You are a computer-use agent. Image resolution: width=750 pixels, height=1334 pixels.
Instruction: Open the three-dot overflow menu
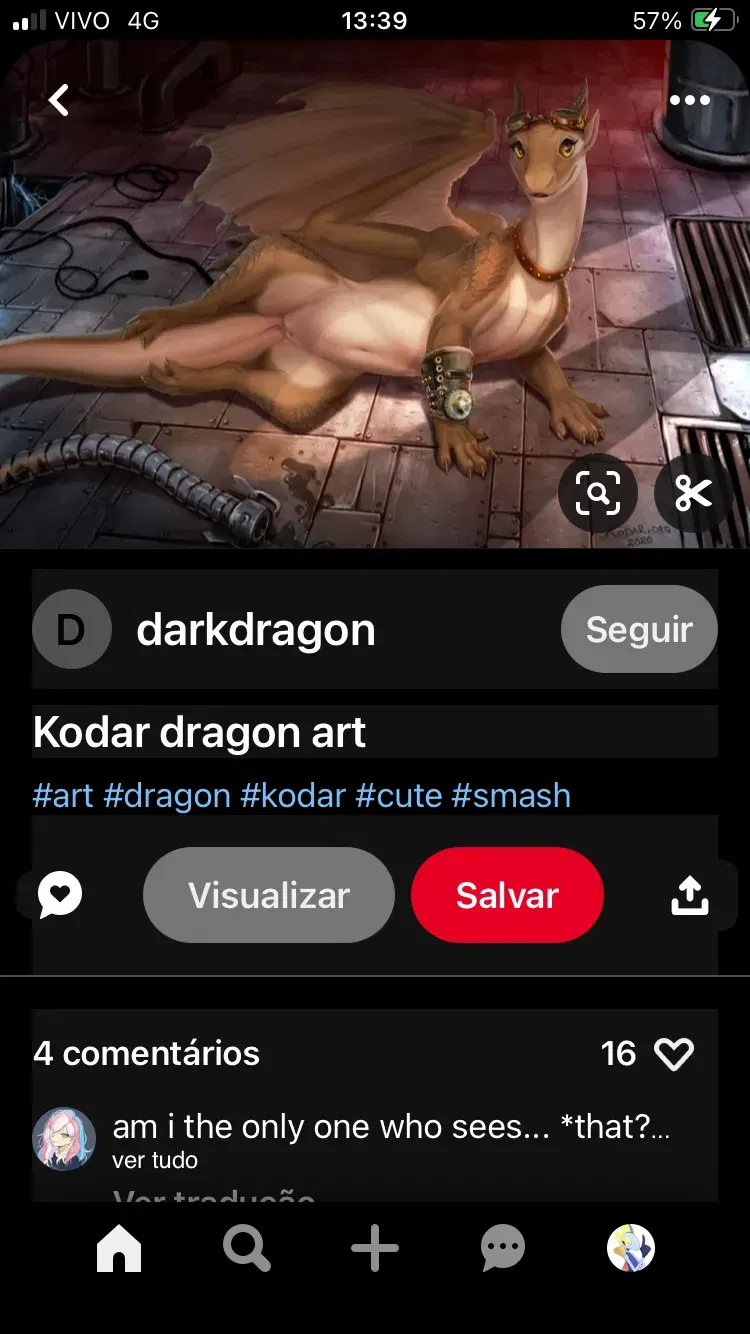coord(690,100)
